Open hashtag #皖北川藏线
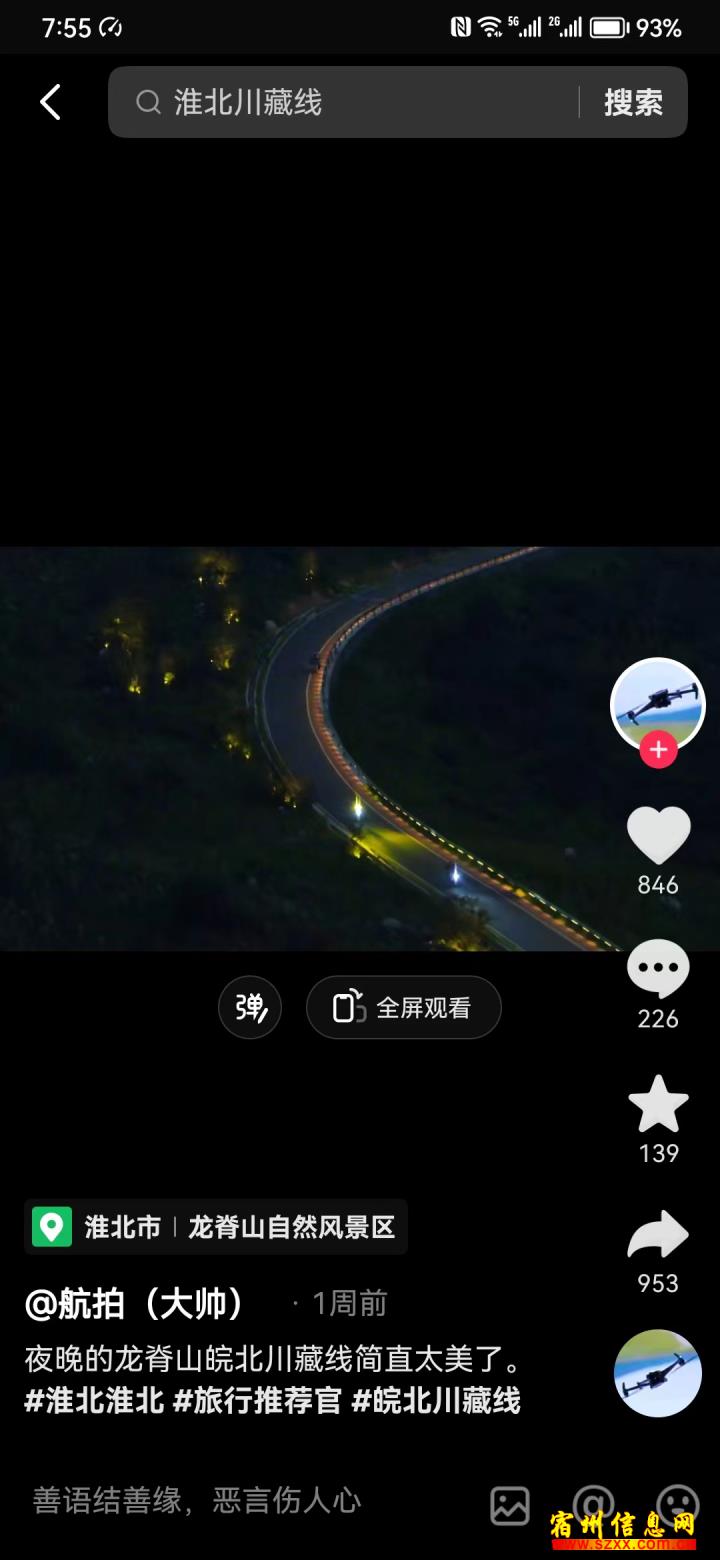 click(436, 1401)
